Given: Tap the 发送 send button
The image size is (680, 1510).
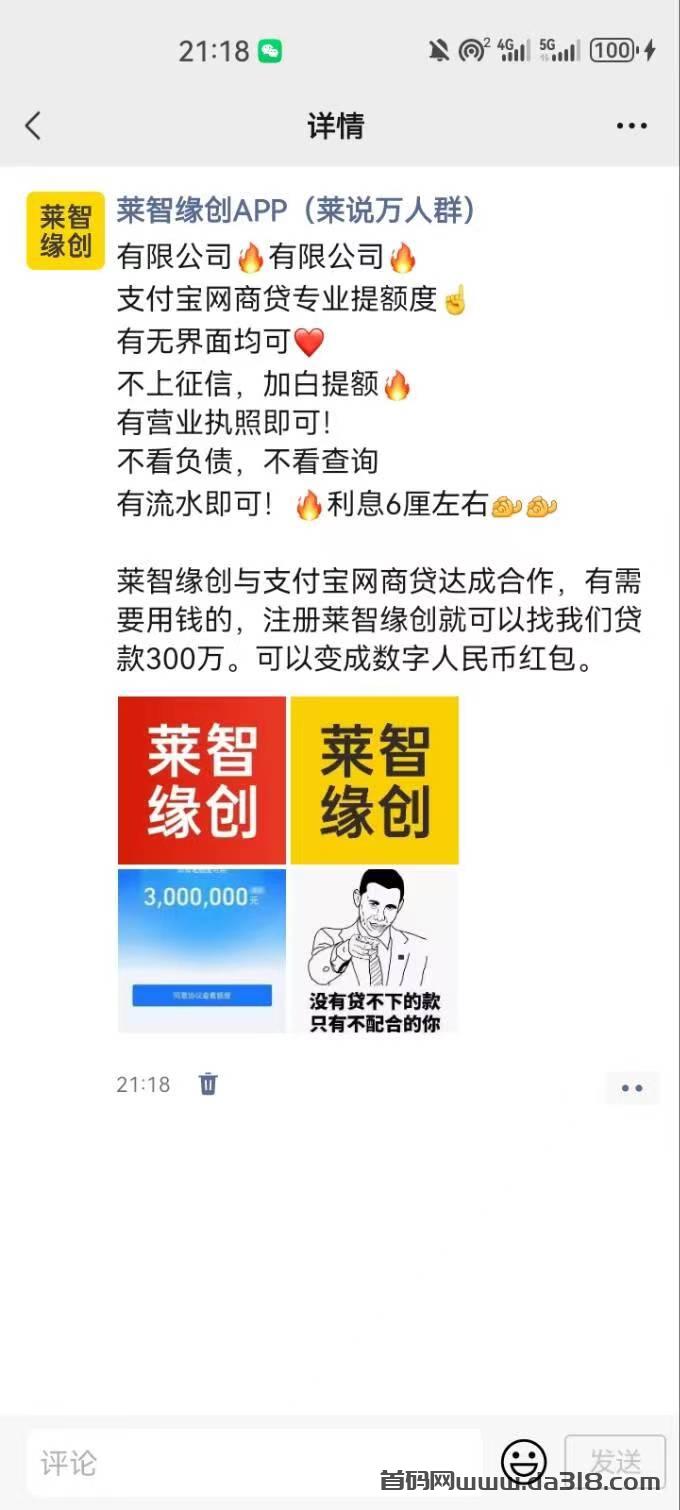Looking at the screenshot, I should 615,1463.
